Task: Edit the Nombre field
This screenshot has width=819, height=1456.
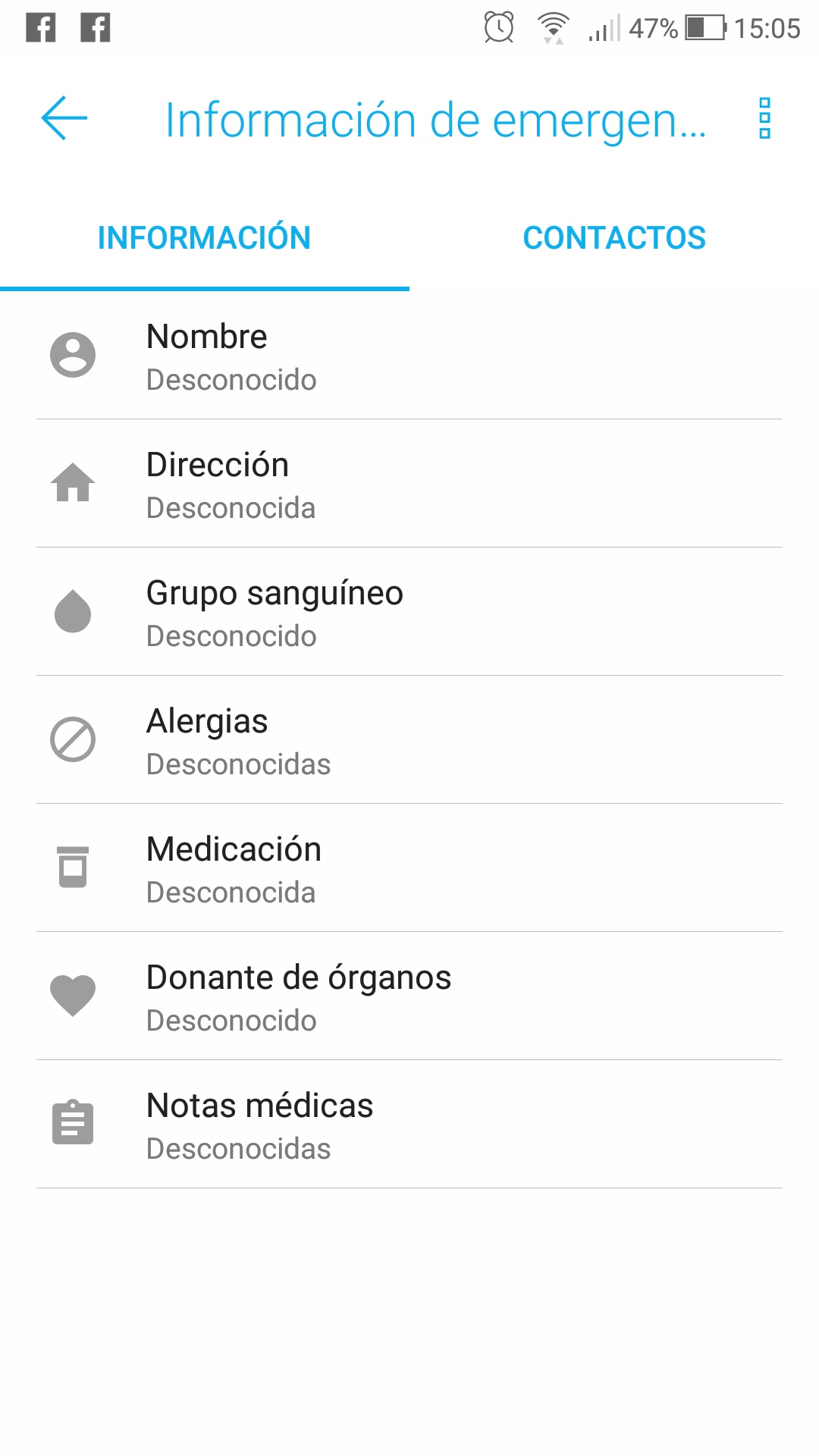Action: coord(409,356)
